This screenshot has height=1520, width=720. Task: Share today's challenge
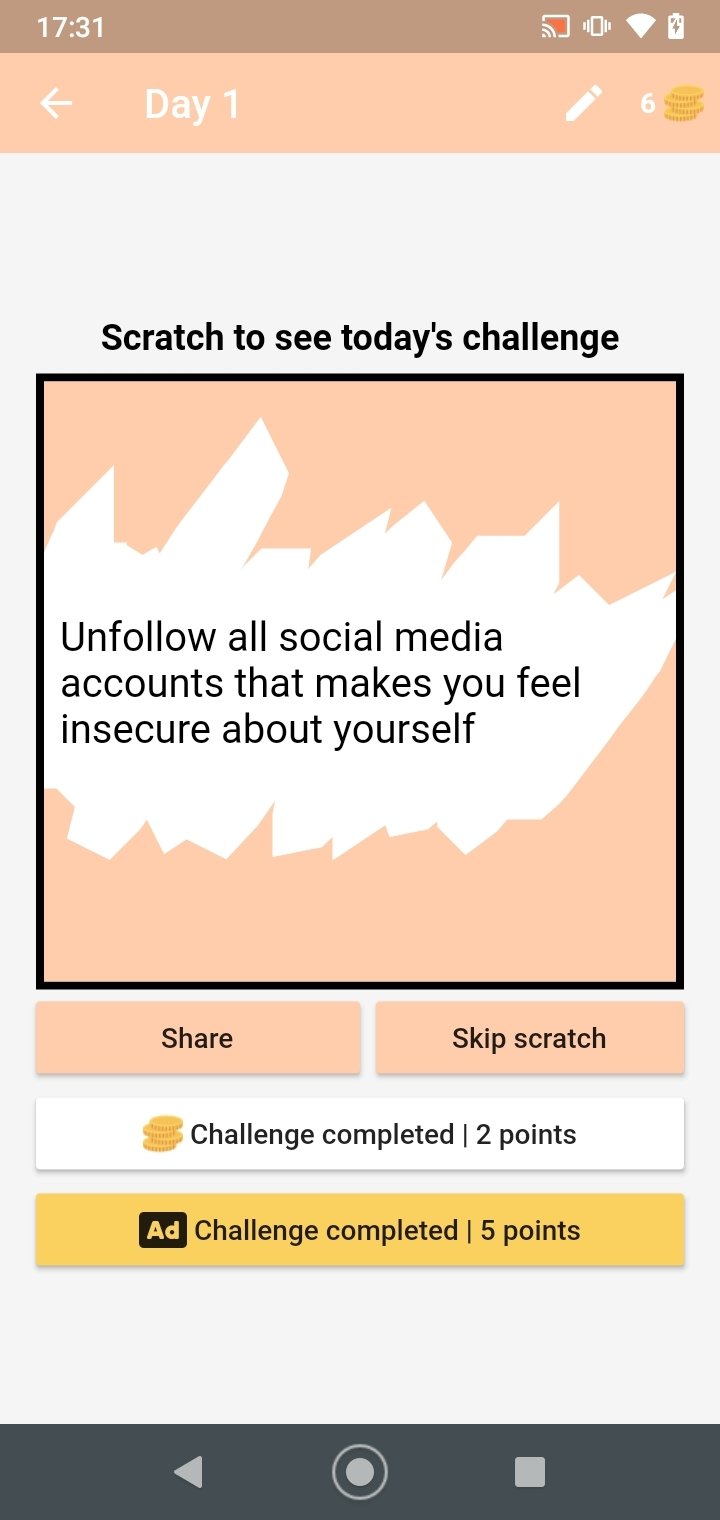[198, 1038]
